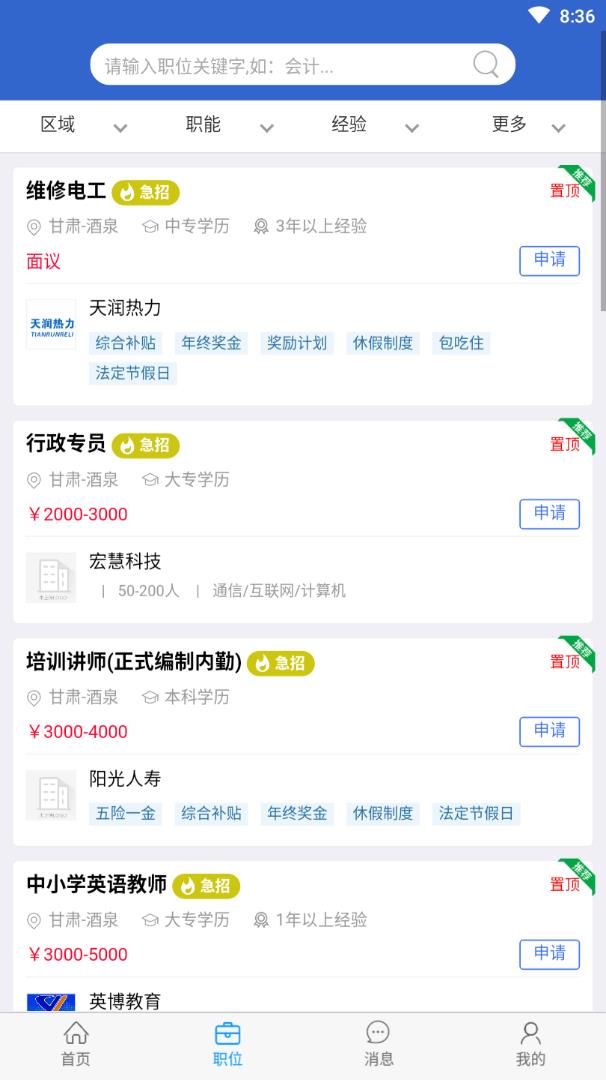The width and height of the screenshot is (606, 1080).
Task: Open the 更多 filter options
Action: coord(527,125)
